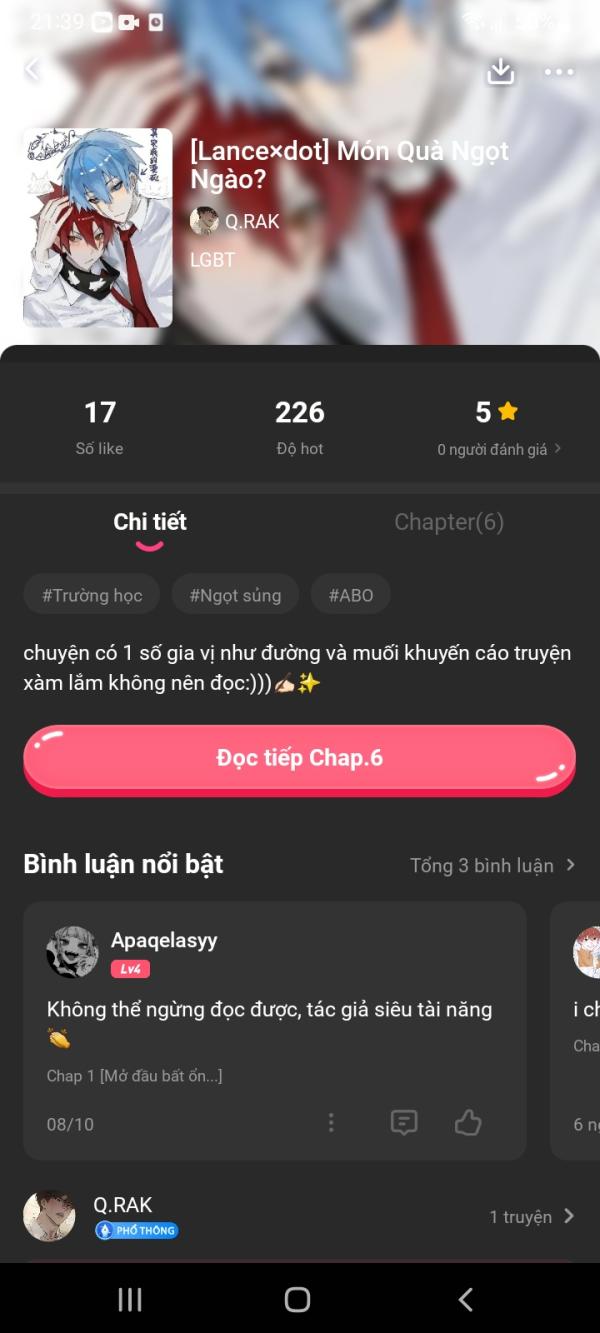This screenshot has height=1333, width=600.
Task: Switch to the Chapter(6) tab
Action: tap(449, 522)
